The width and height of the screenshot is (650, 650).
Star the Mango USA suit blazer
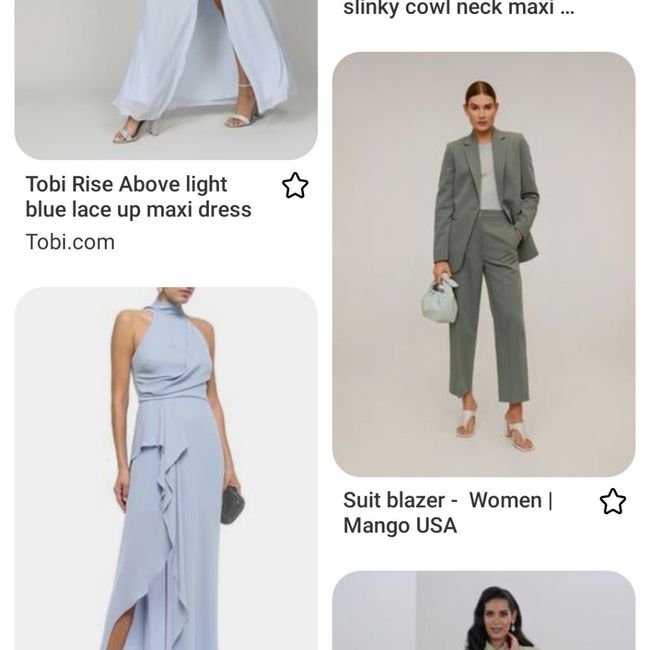612,502
